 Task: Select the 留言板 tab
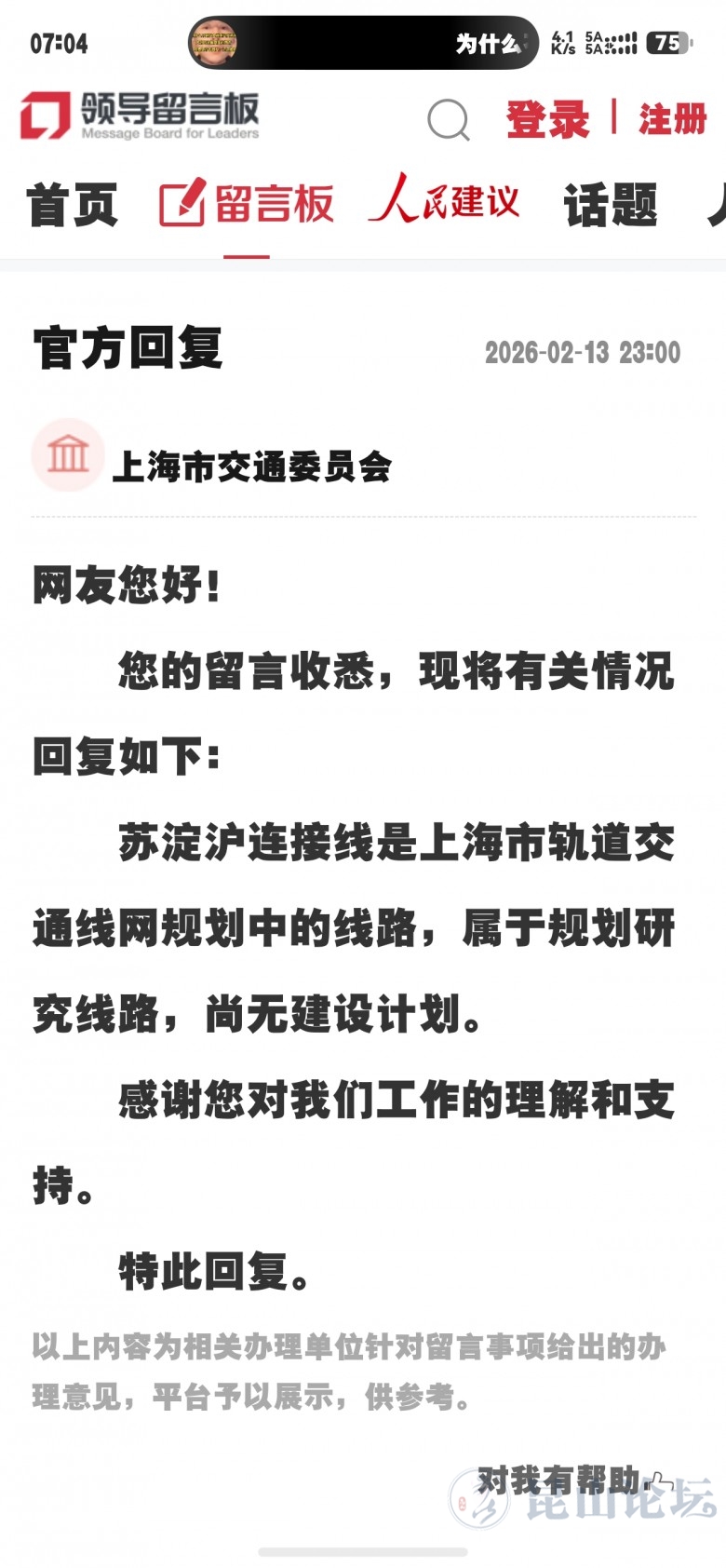[248, 204]
